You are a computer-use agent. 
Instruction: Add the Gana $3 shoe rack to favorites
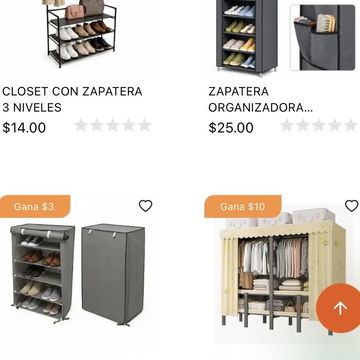(x=145, y=206)
